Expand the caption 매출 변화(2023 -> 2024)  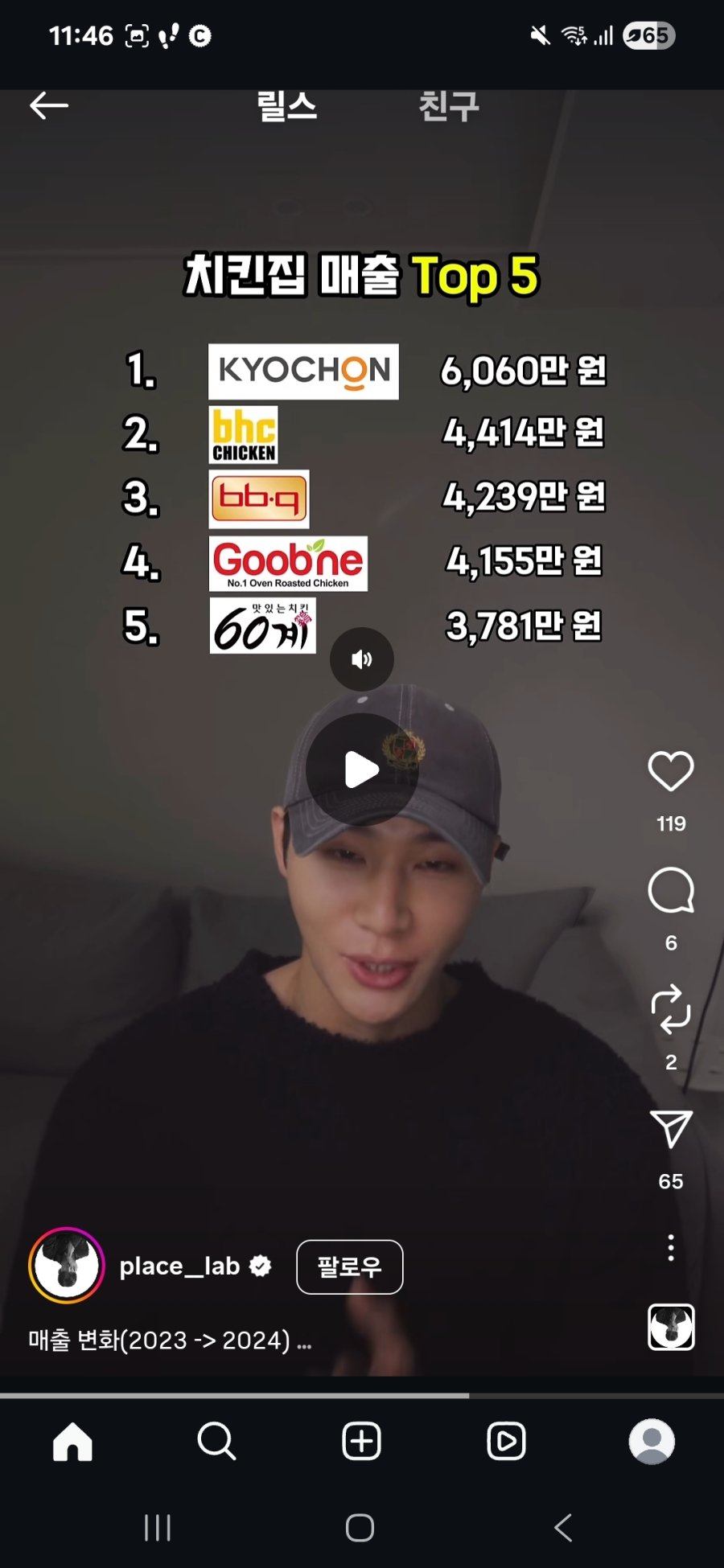coord(170,1340)
